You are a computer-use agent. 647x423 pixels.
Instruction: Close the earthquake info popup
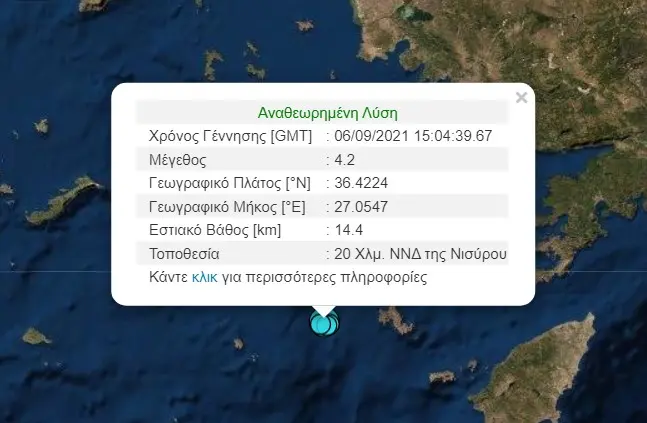click(x=520, y=98)
